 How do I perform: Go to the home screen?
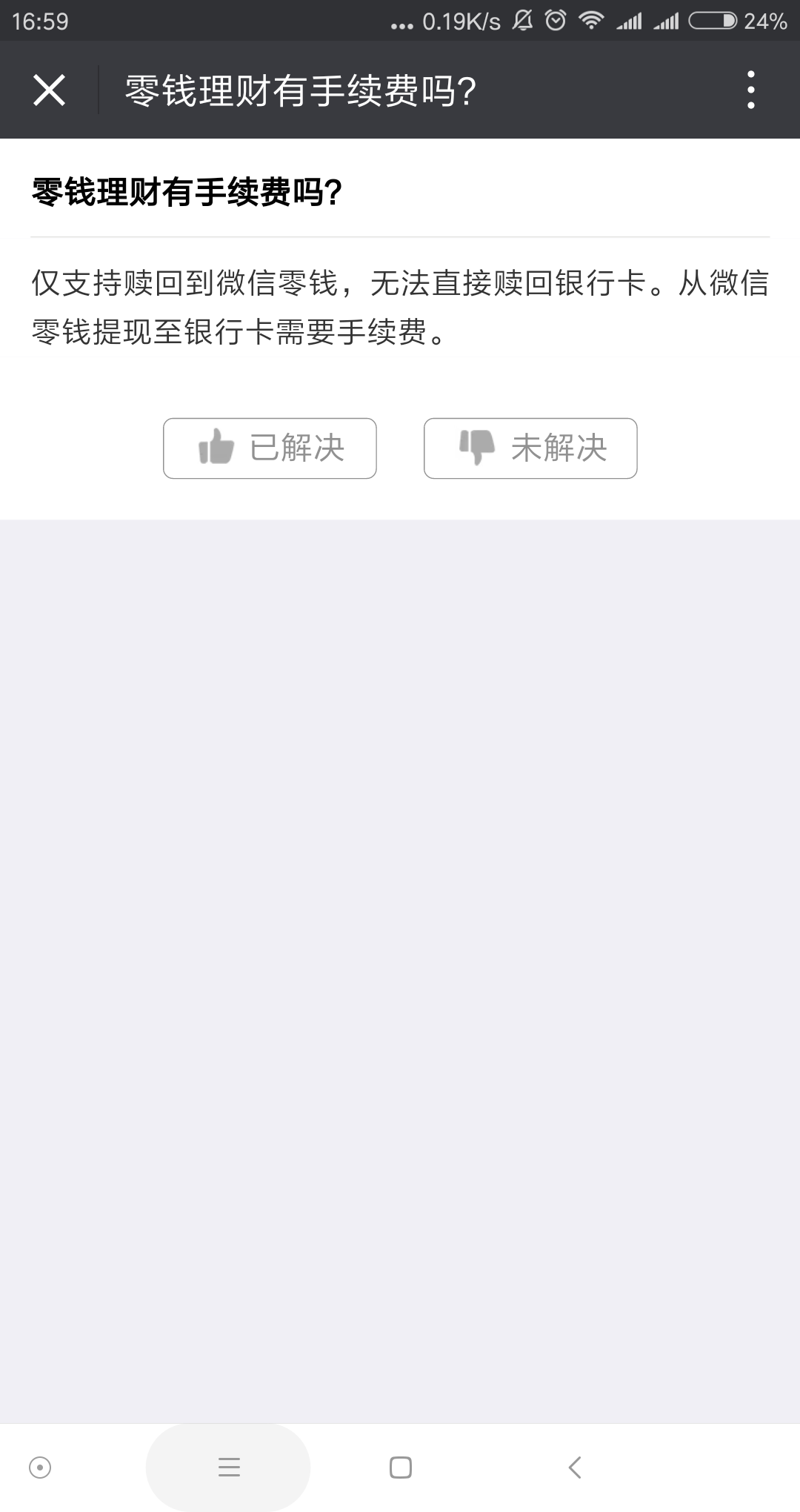pos(401,1467)
